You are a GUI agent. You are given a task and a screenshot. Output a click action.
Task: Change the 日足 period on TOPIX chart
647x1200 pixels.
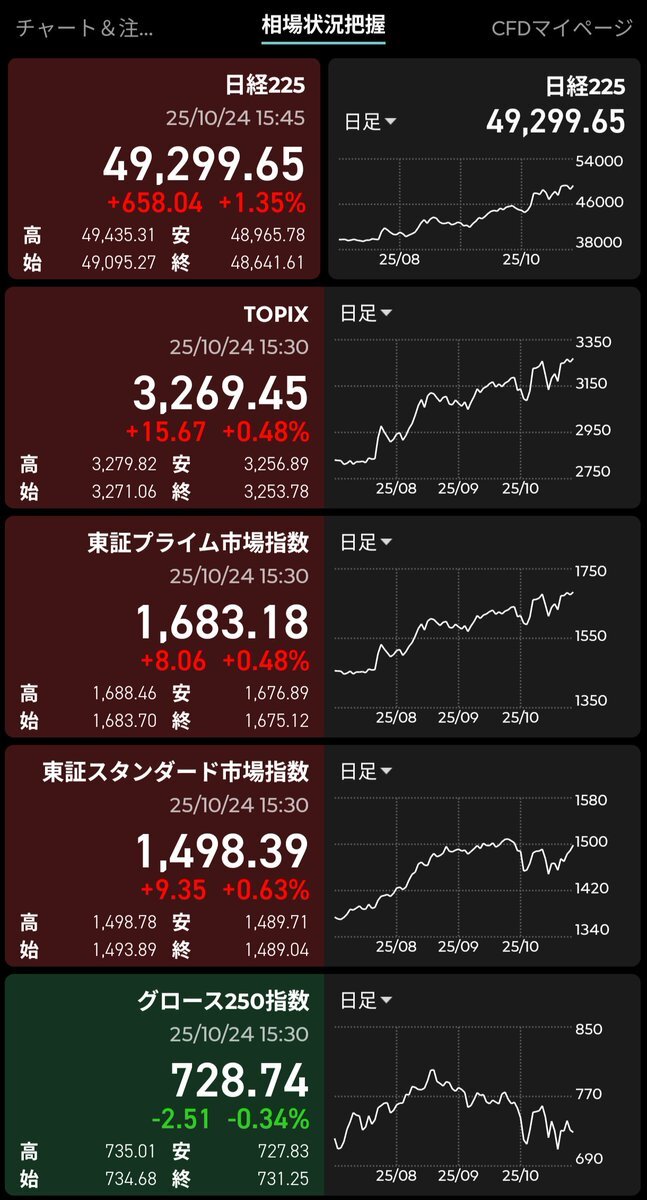(x=367, y=314)
